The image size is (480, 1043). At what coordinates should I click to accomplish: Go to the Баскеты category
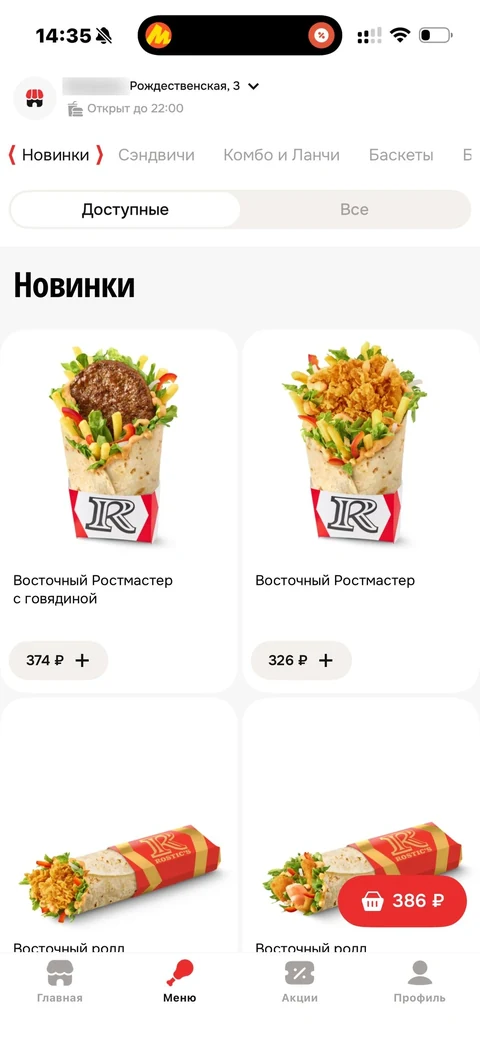401,155
